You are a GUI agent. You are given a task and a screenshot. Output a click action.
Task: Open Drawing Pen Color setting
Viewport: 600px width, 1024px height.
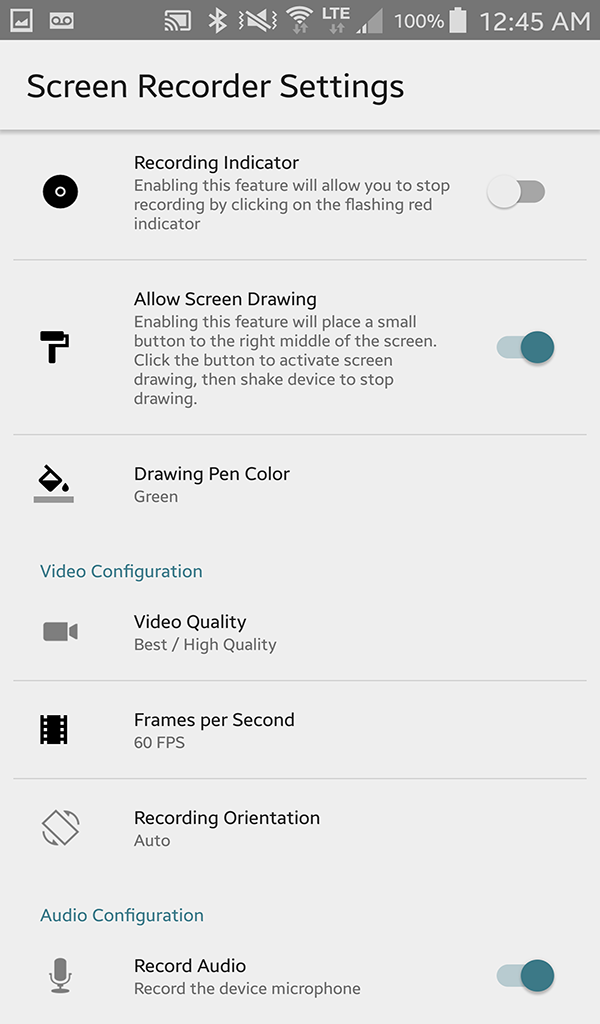(300, 485)
